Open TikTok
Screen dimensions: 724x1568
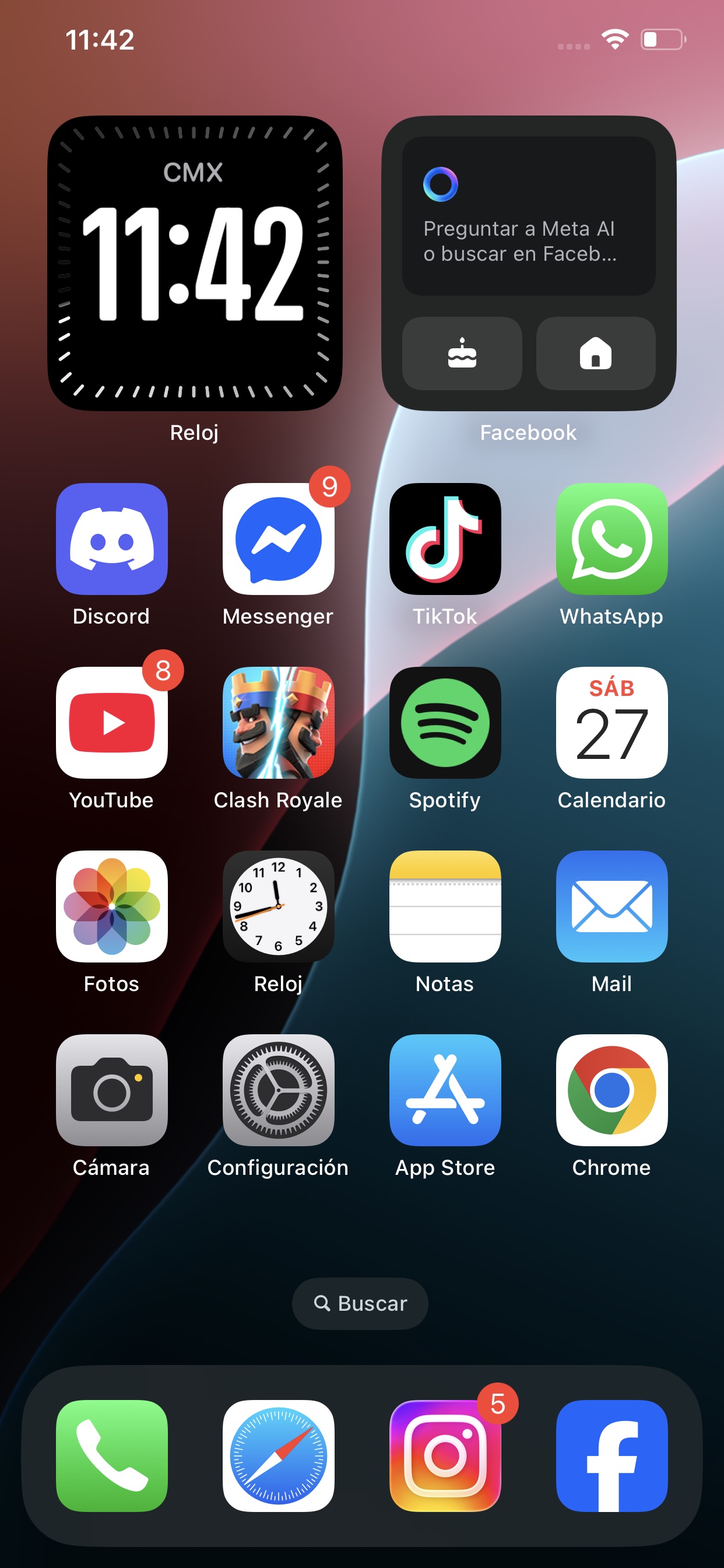(x=445, y=538)
